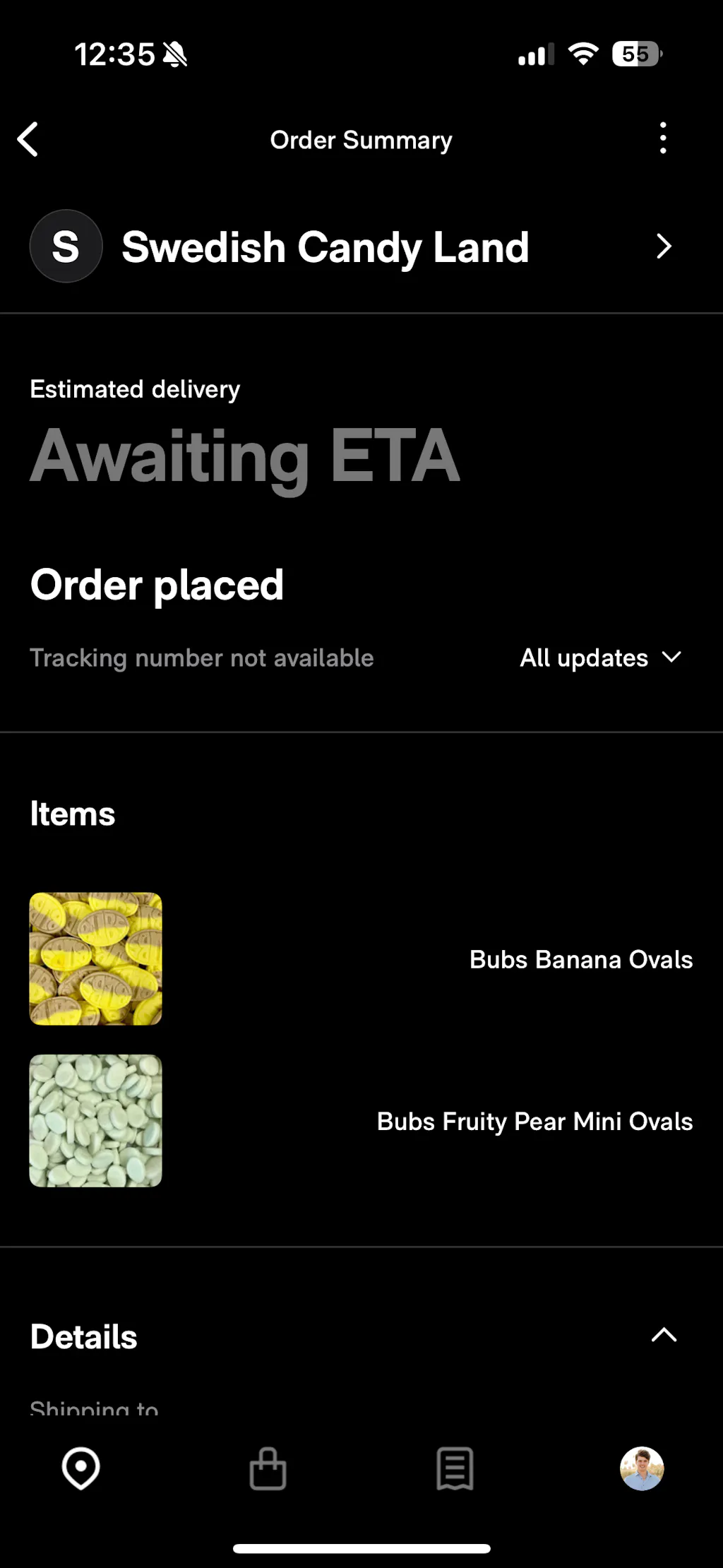Viewport: 723px width, 1568px height.
Task: Switch to the orders receipt tab
Action: pos(455,1468)
